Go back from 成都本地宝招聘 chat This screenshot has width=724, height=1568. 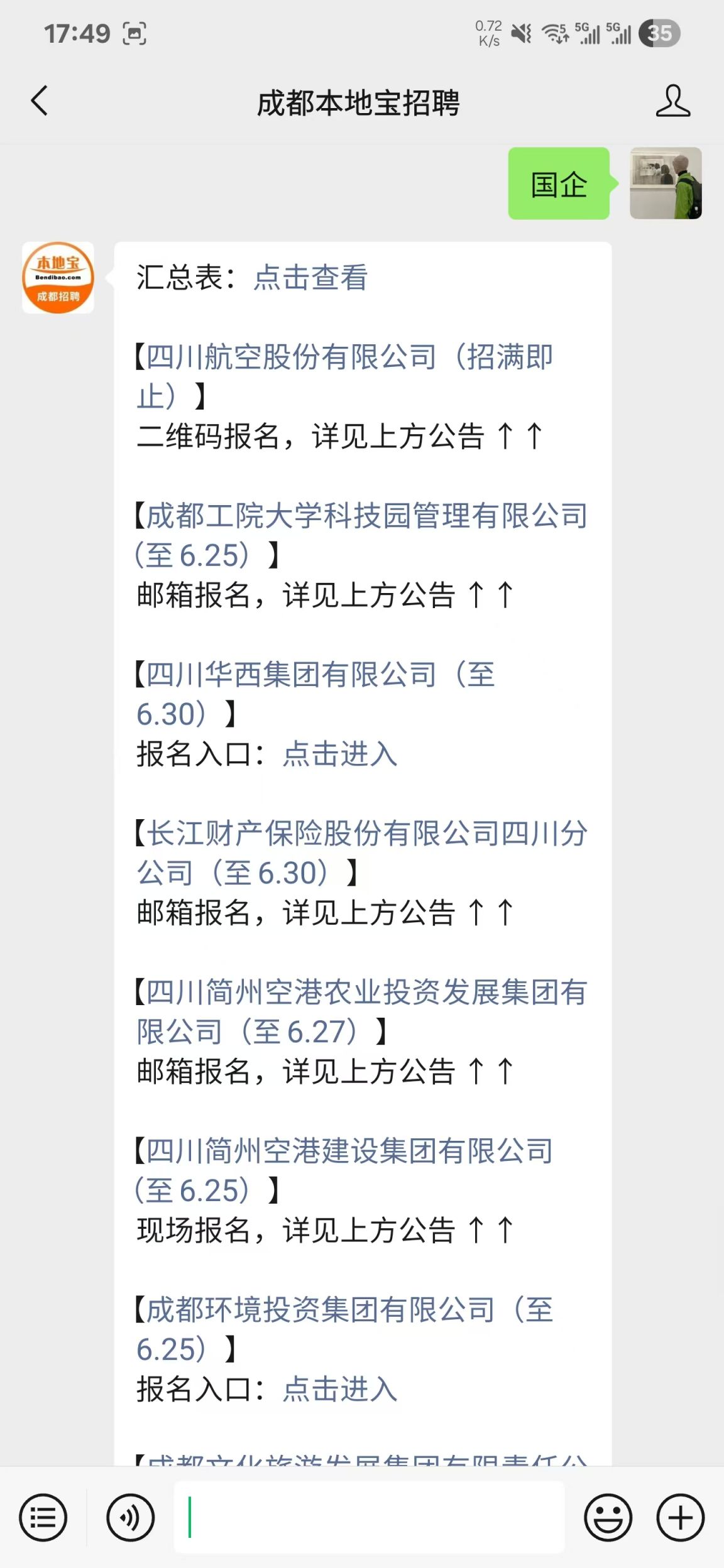point(39,101)
